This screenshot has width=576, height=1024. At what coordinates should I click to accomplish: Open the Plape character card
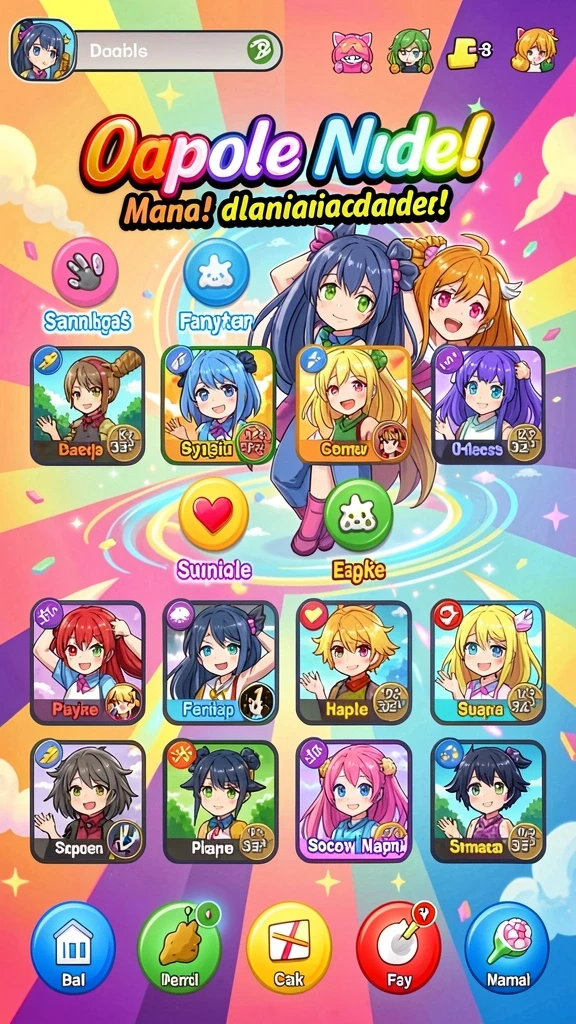click(x=220, y=801)
